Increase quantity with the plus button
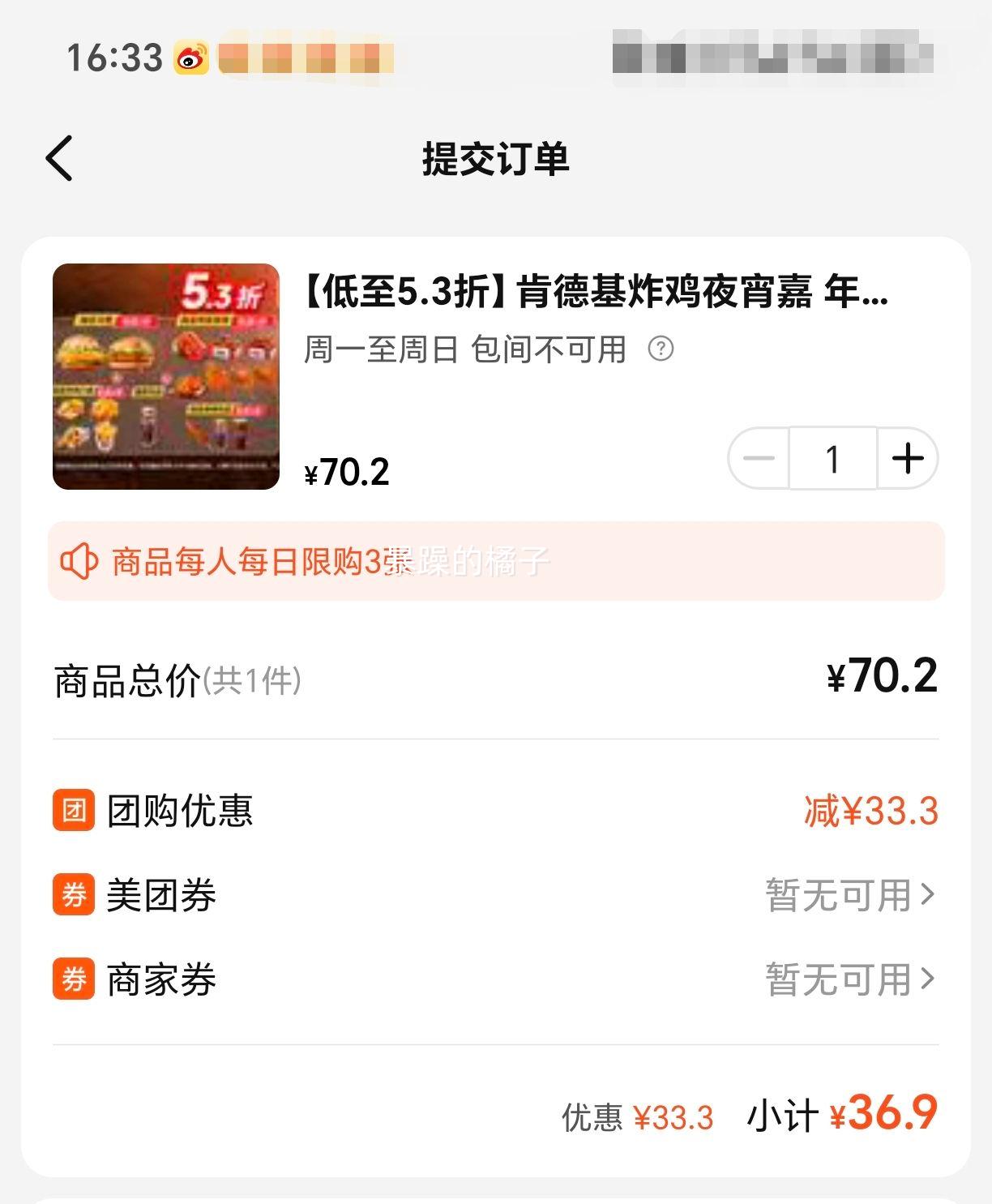992x1204 pixels. coord(908,459)
